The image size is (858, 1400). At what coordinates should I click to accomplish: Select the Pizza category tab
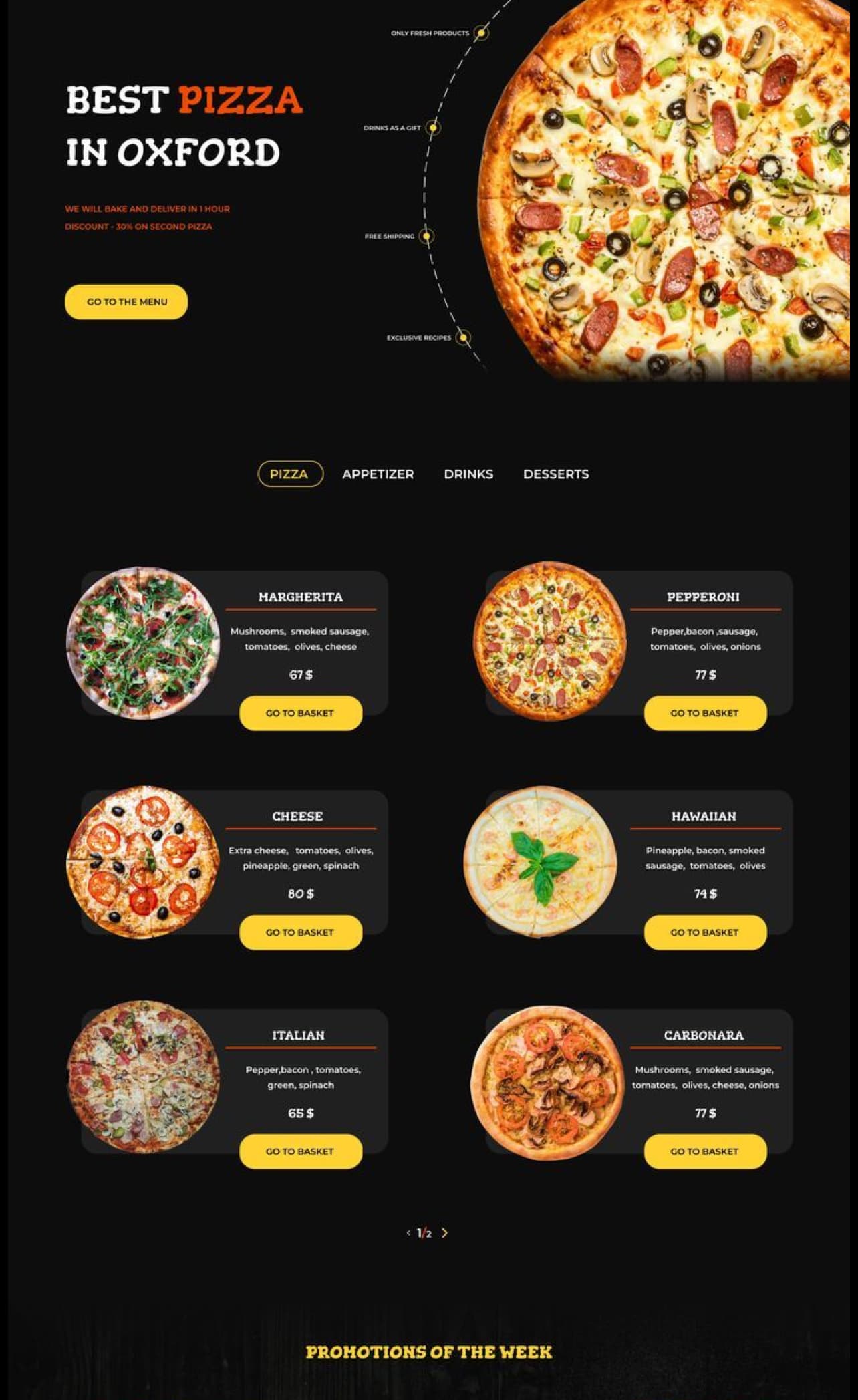290,474
